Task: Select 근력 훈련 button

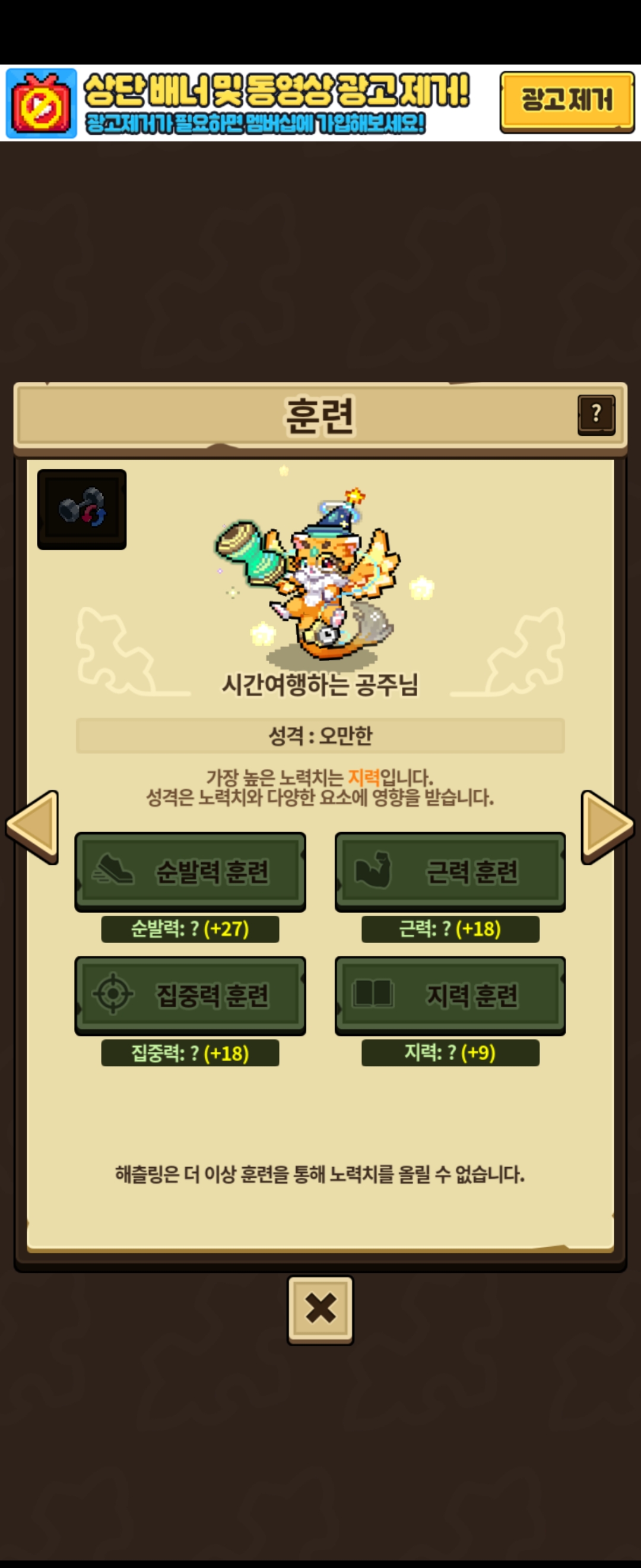Action: click(x=450, y=871)
